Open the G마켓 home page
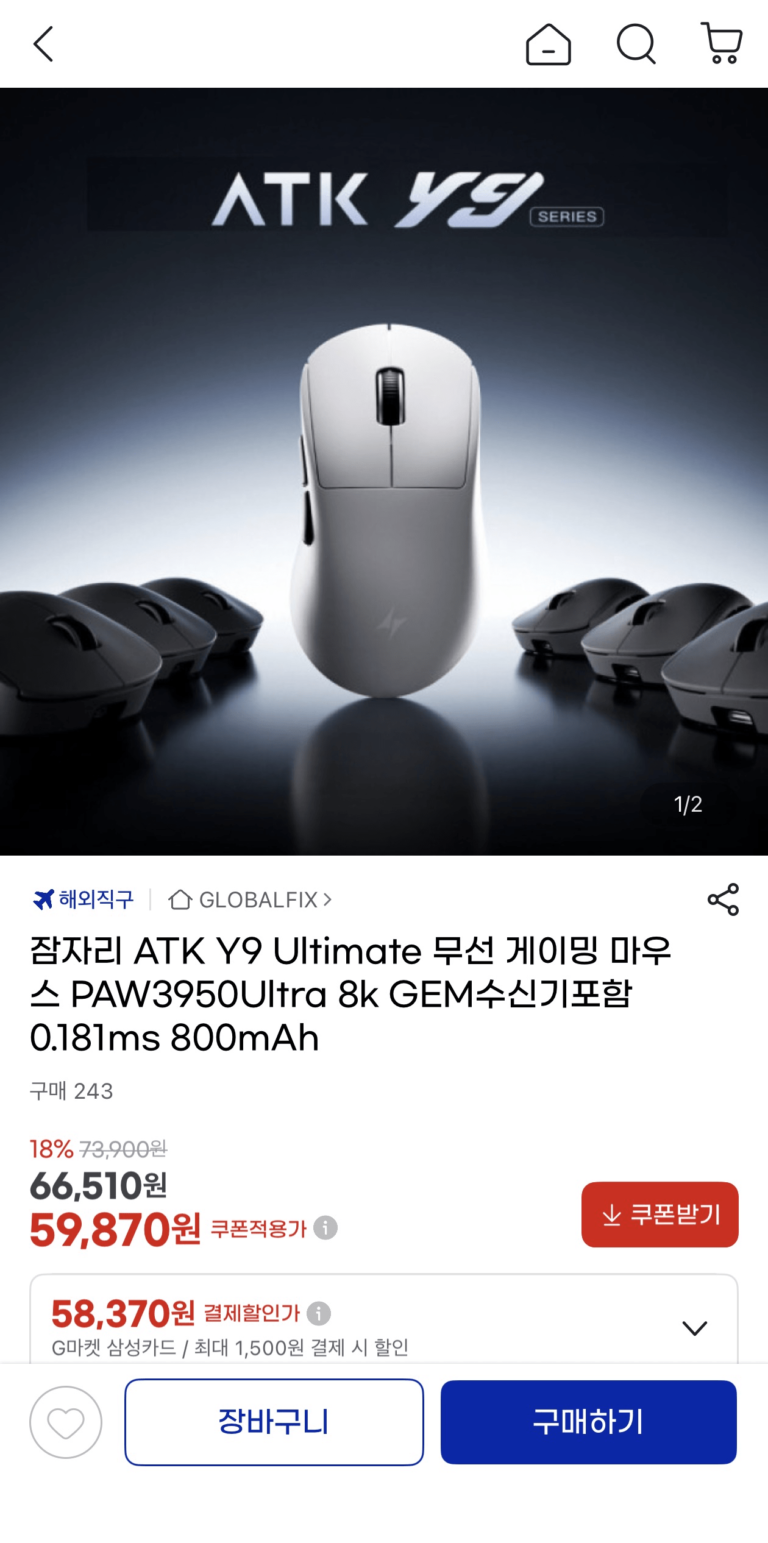The image size is (768, 1543). (548, 44)
